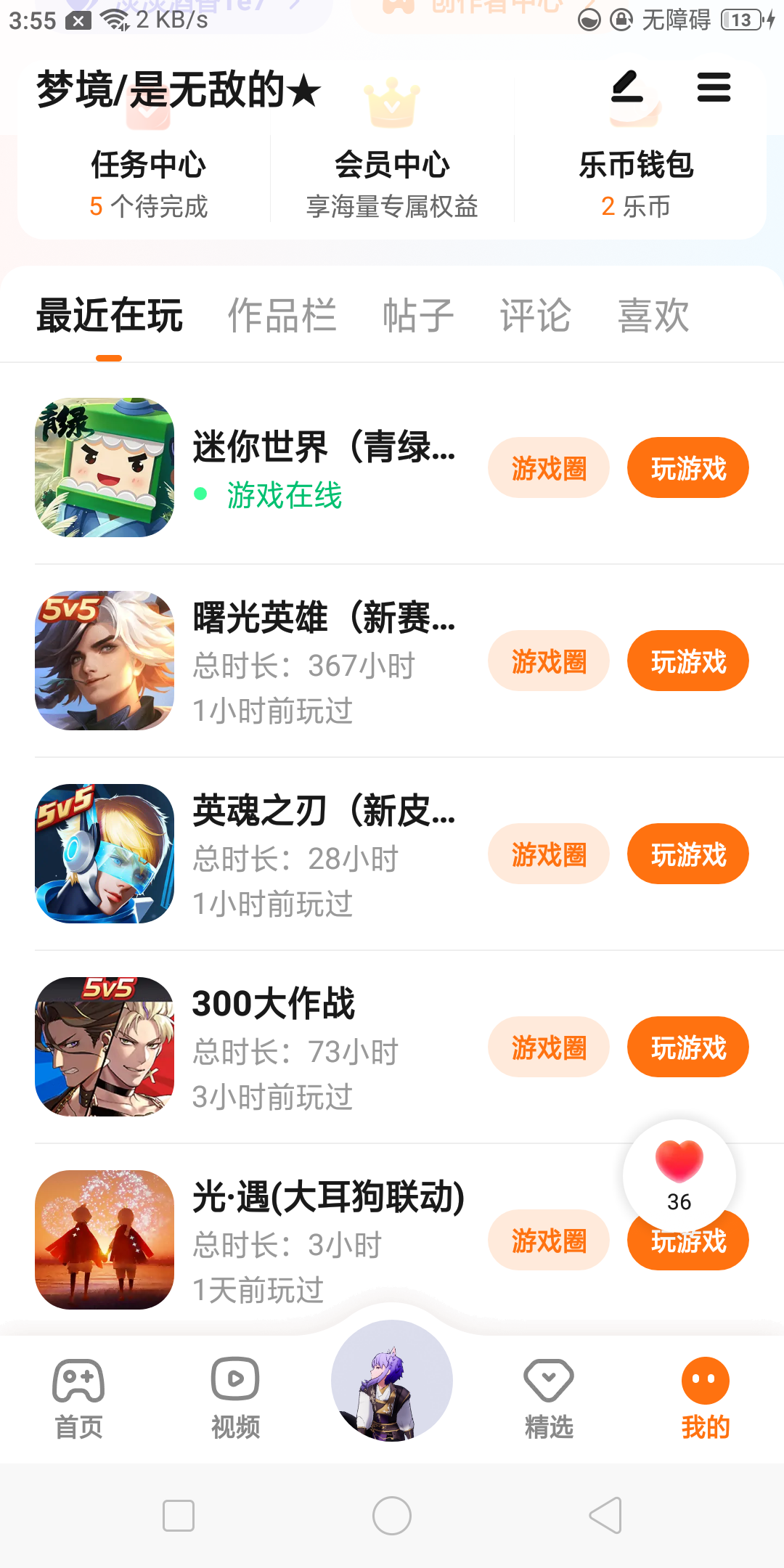
Task: Tap 玩游戏 for 迷你世界
Action: (x=688, y=467)
